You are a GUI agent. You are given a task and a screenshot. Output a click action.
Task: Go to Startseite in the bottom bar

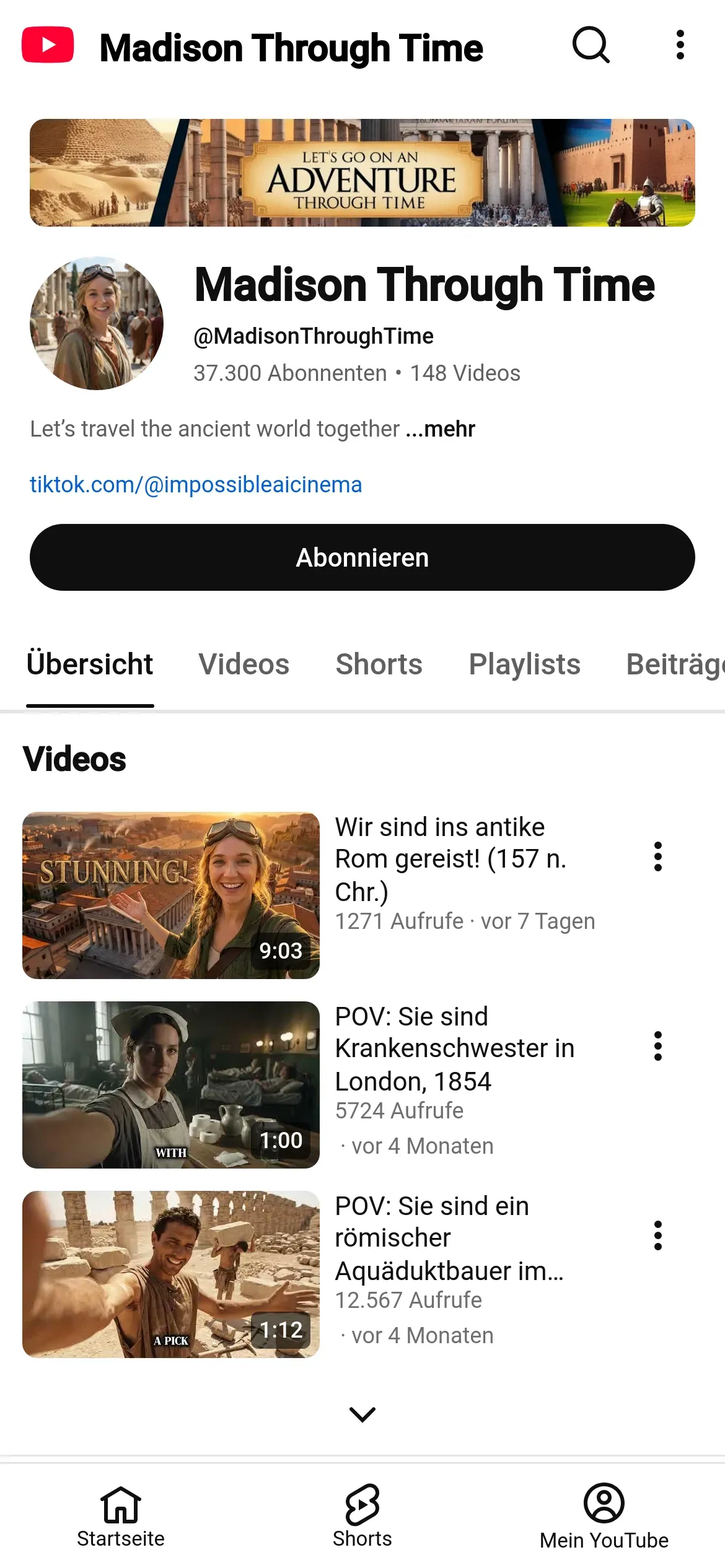(121, 1515)
